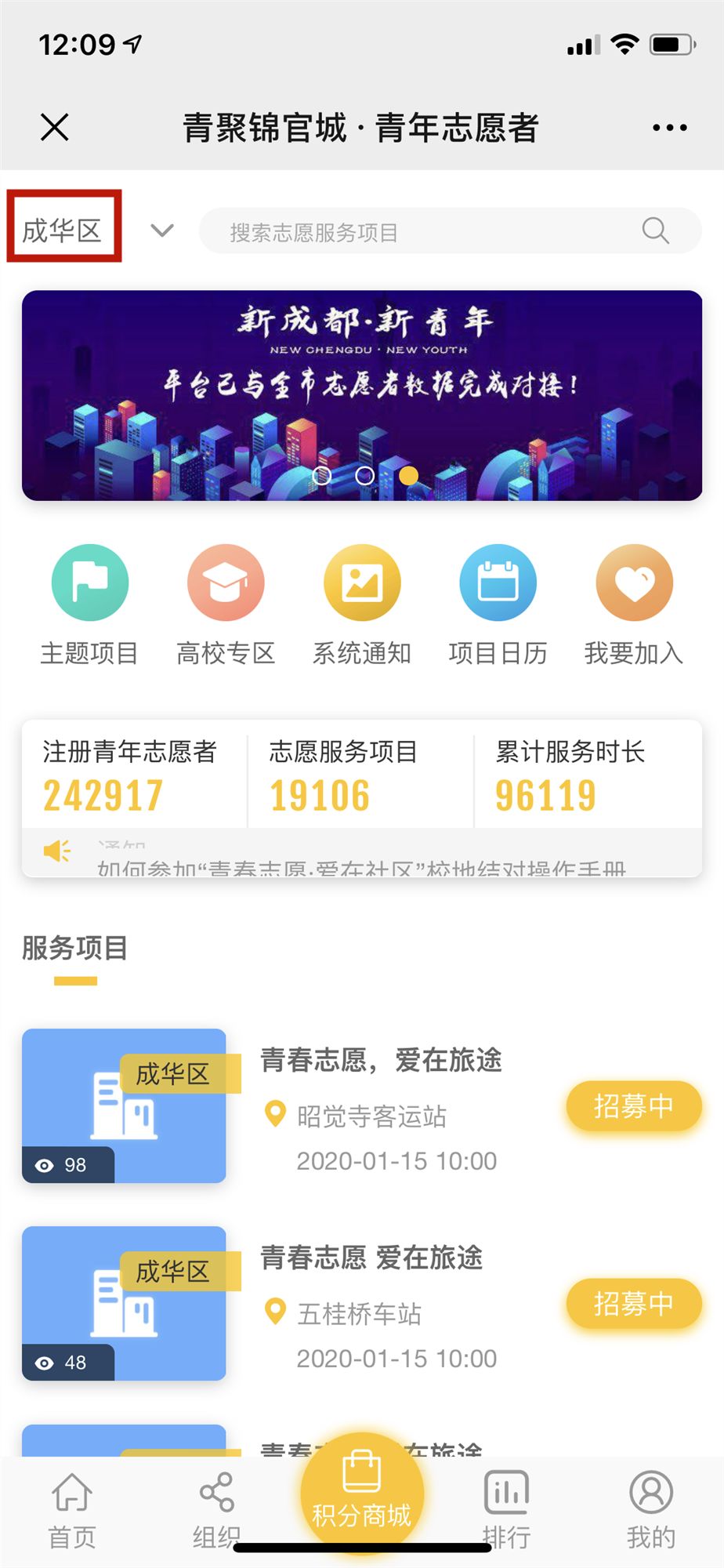This screenshot has width=724, height=1568.
Task: Click the search magnifier icon
Action: click(655, 230)
